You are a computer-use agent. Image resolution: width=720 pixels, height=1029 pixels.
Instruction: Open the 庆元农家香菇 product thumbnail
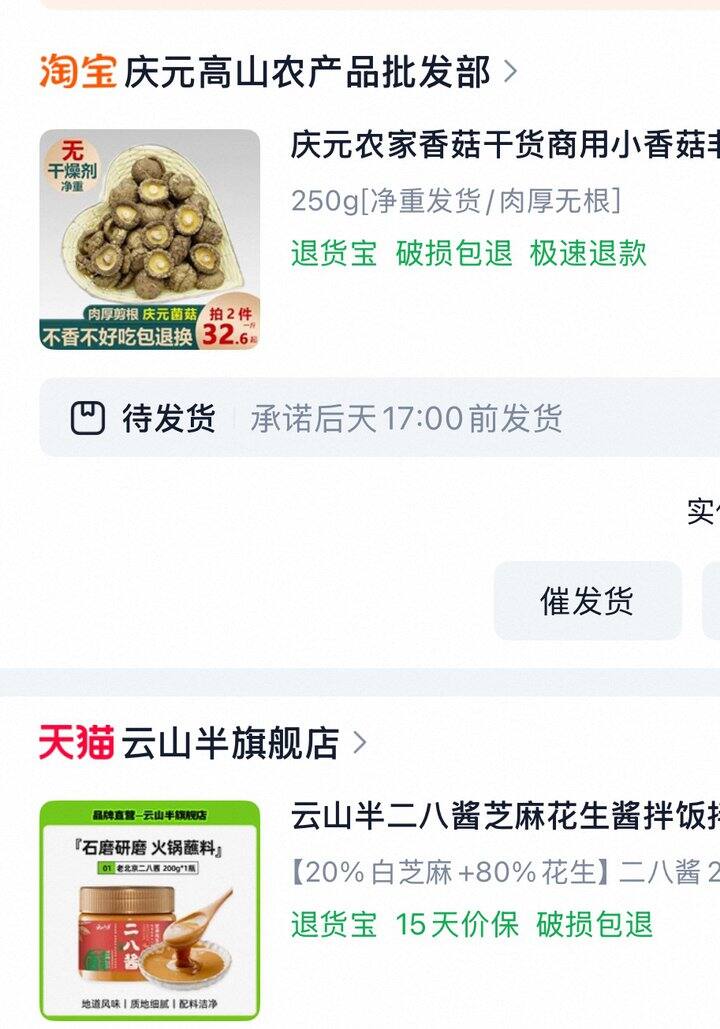click(150, 240)
